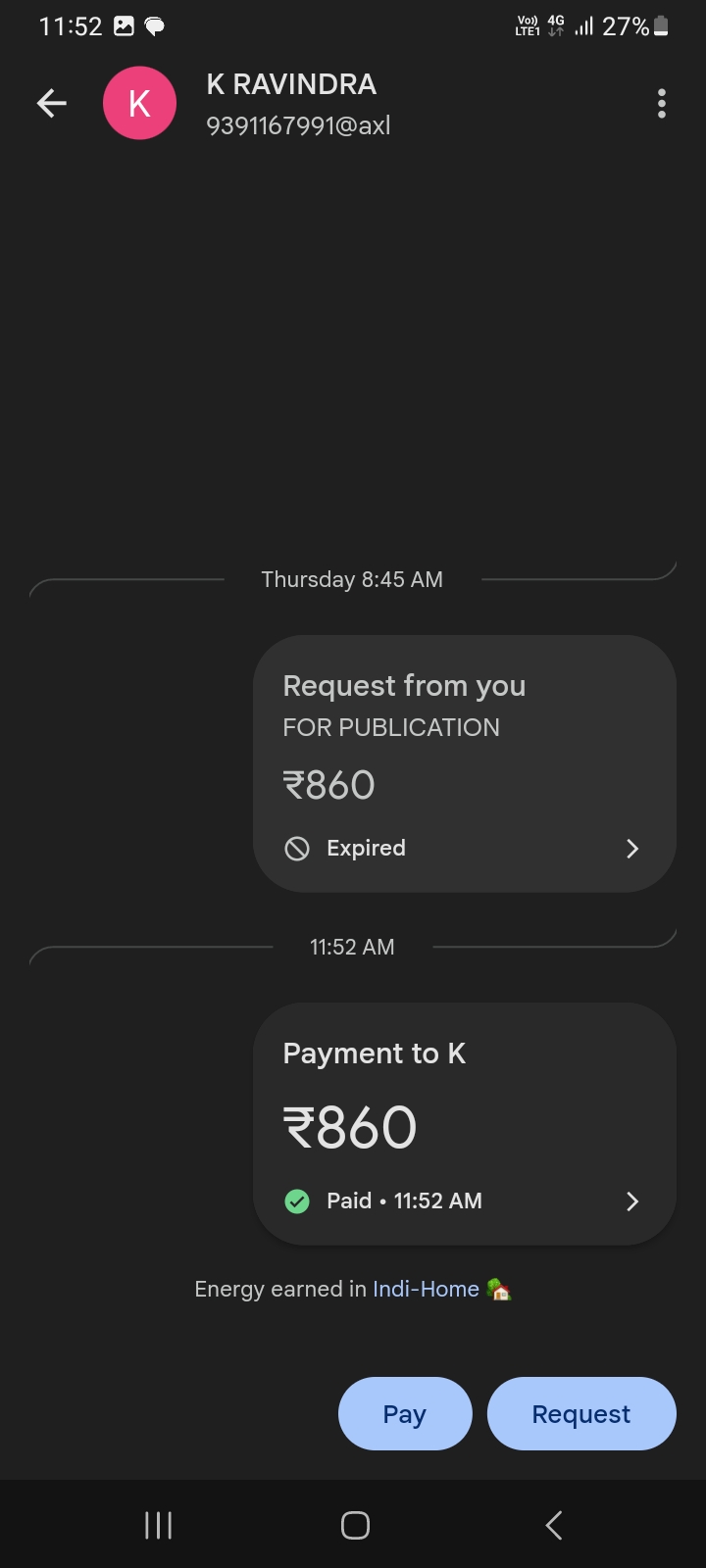706x1568 pixels.
Task: Open the expired ₹860 request card
Action: point(464,764)
